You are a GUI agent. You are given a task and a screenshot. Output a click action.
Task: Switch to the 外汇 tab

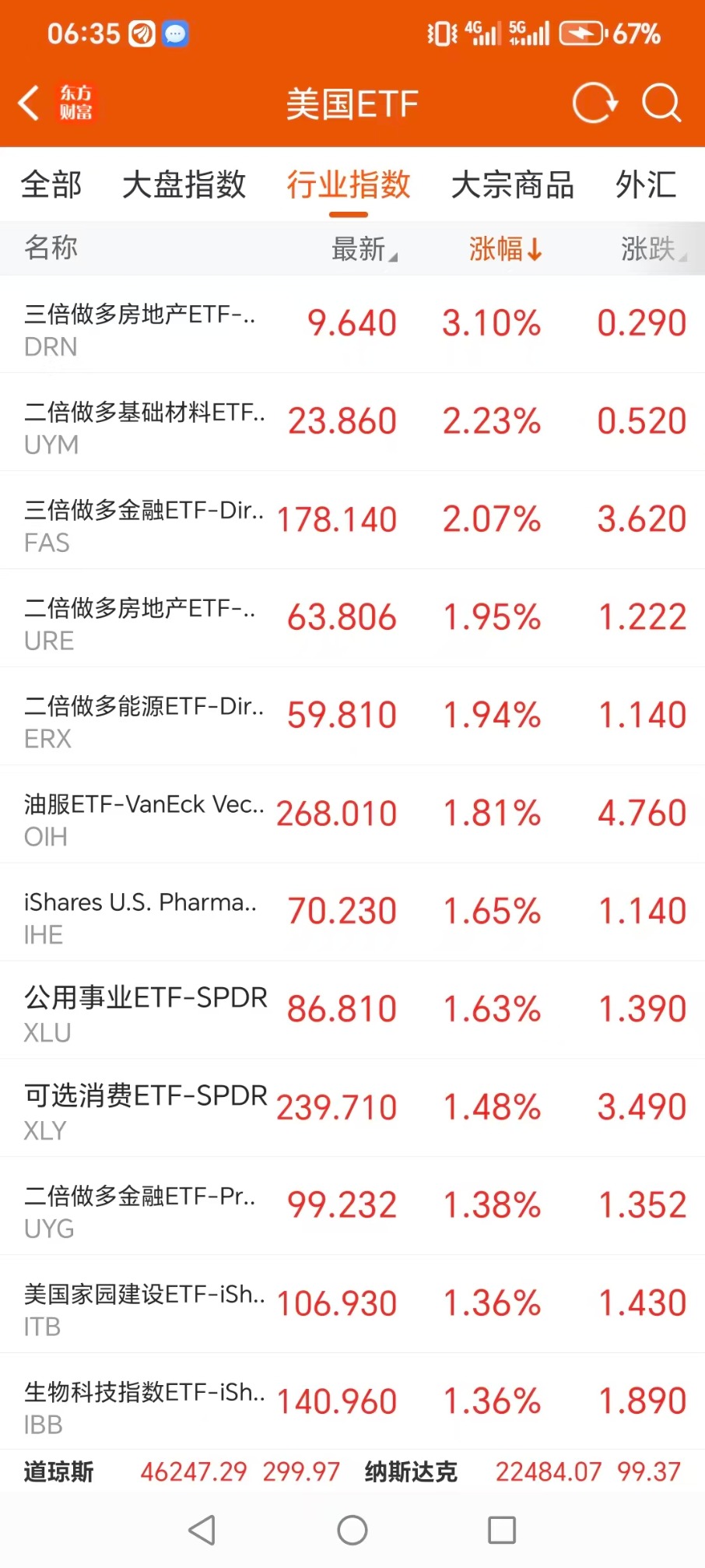point(646,185)
